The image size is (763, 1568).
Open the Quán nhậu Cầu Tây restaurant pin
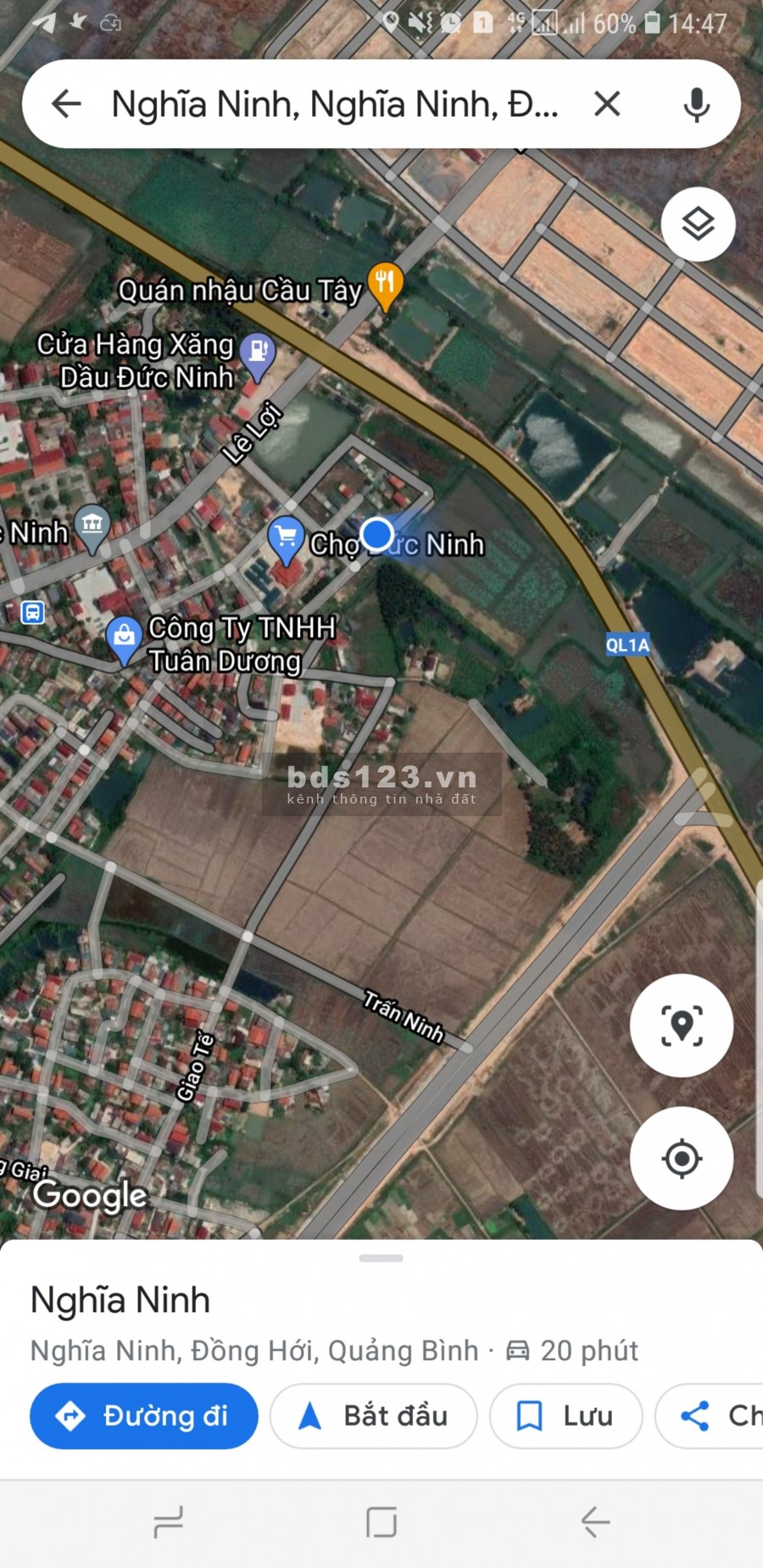(x=385, y=282)
